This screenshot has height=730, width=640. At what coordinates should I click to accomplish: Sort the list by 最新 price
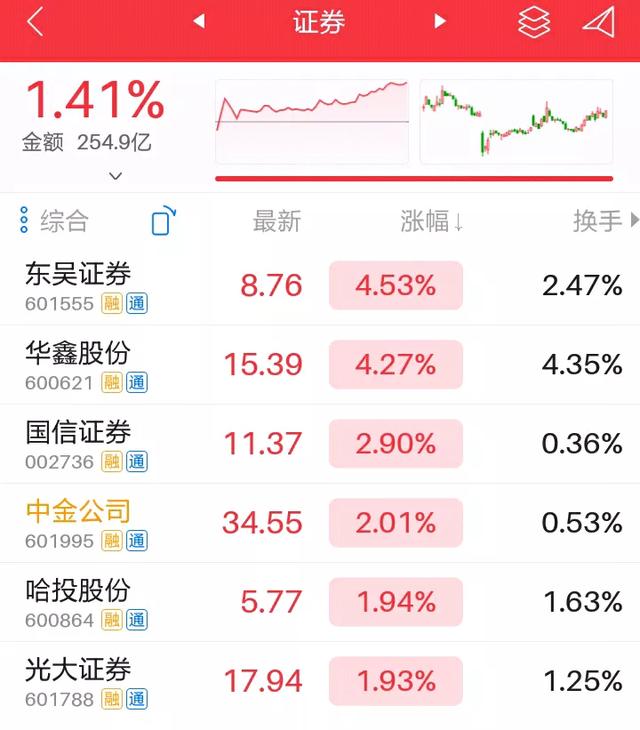coord(276,221)
